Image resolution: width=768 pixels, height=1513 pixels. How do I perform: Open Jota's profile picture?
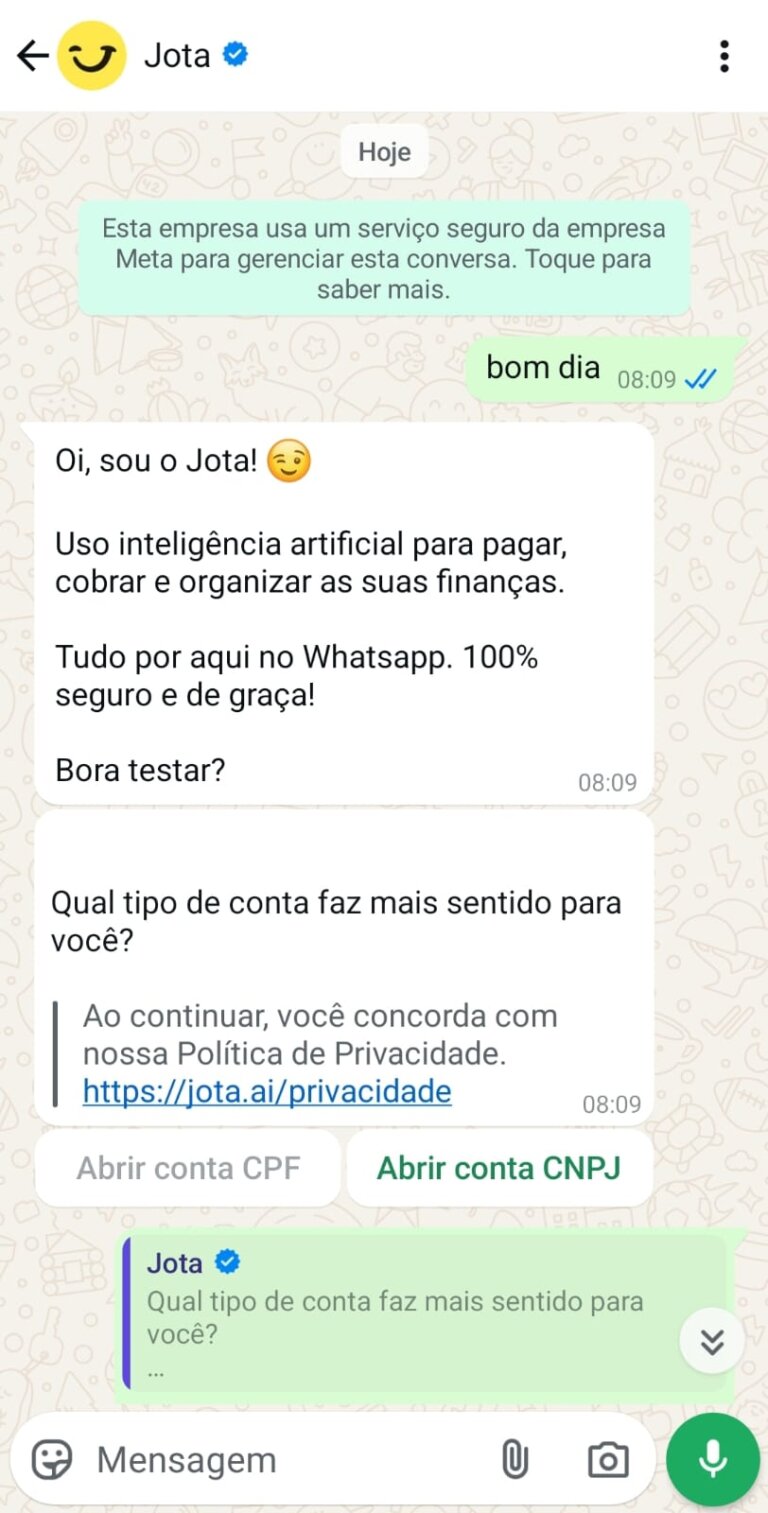pos(90,56)
